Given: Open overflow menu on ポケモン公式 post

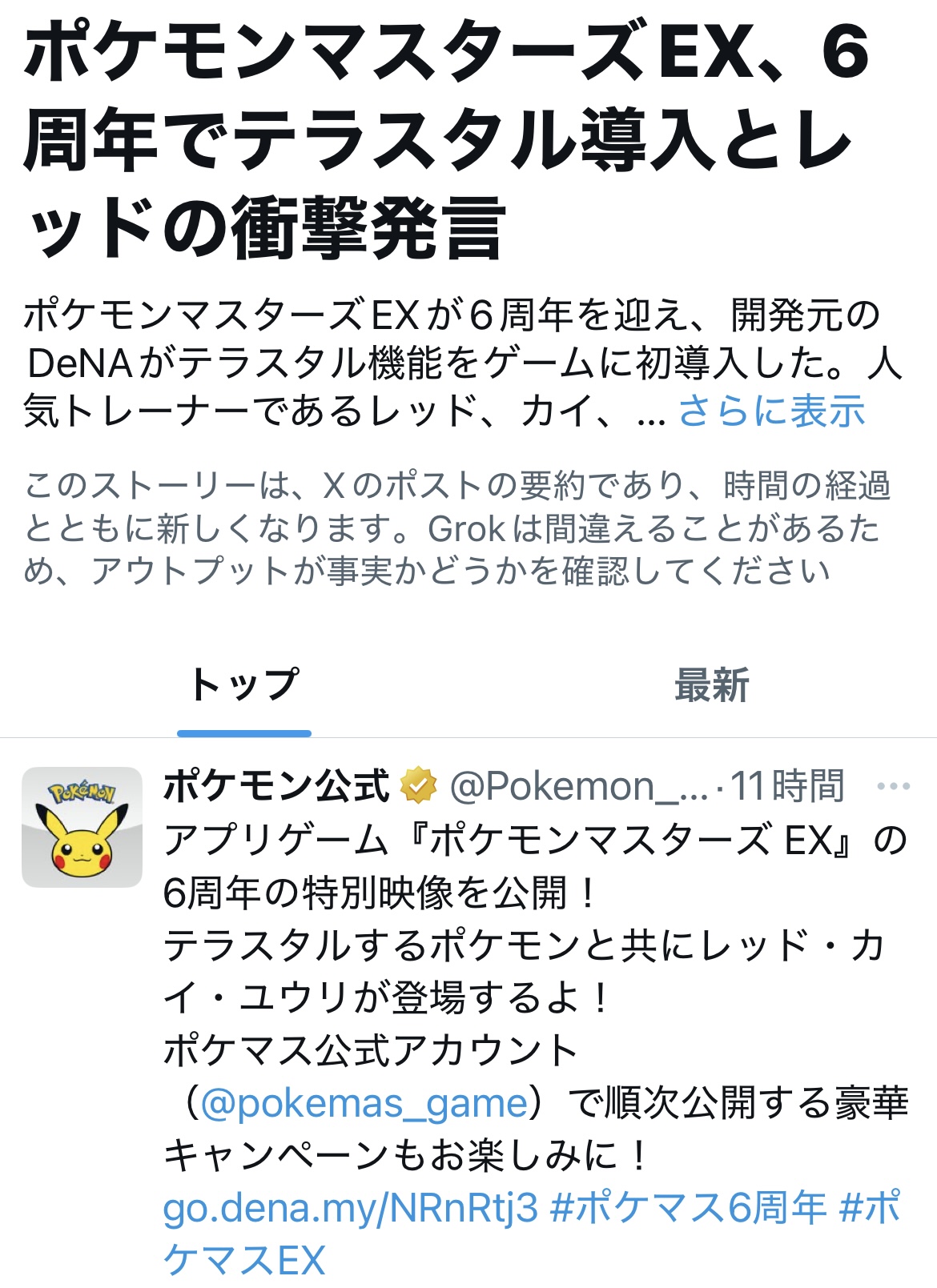Looking at the screenshot, I should [x=893, y=786].
